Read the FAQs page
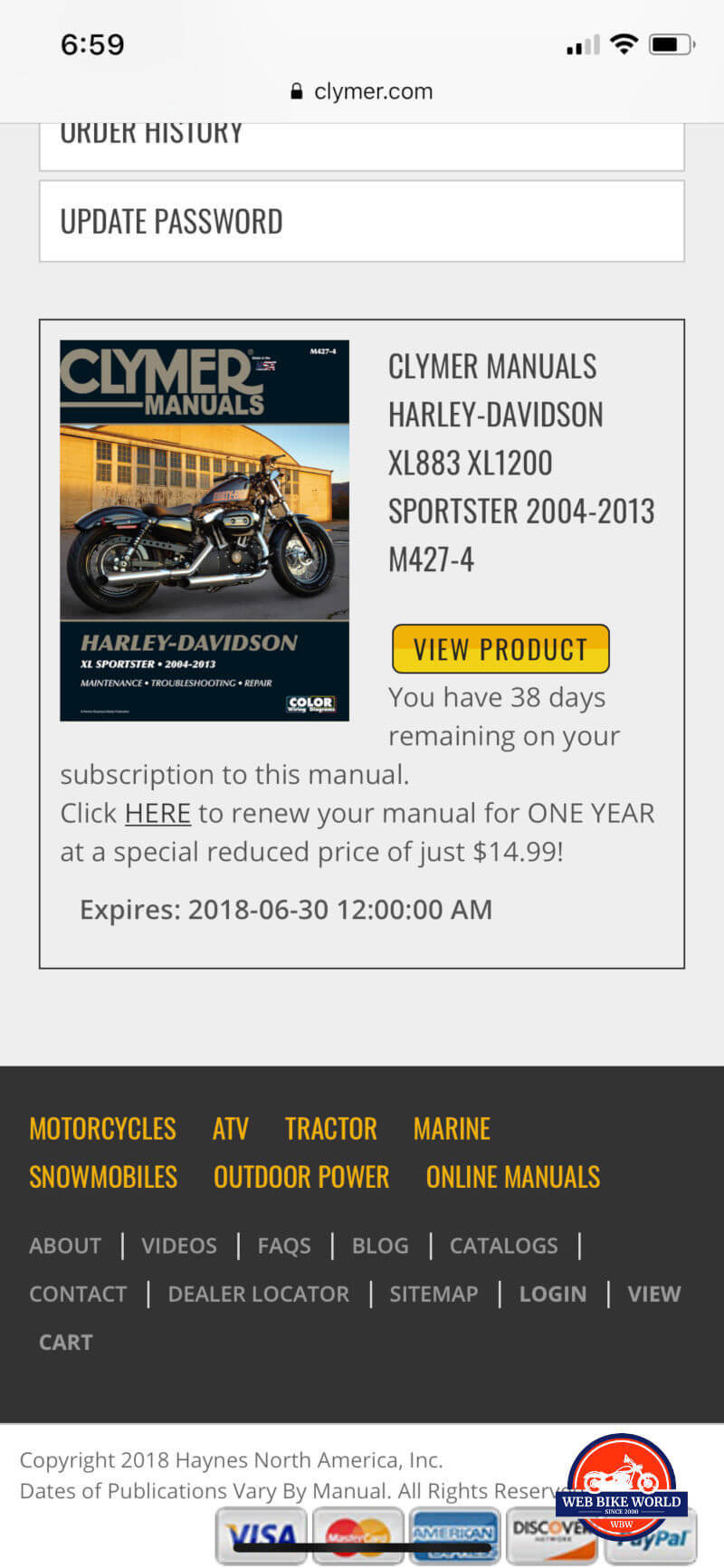The width and height of the screenshot is (724, 1568). click(x=284, y=1246)
